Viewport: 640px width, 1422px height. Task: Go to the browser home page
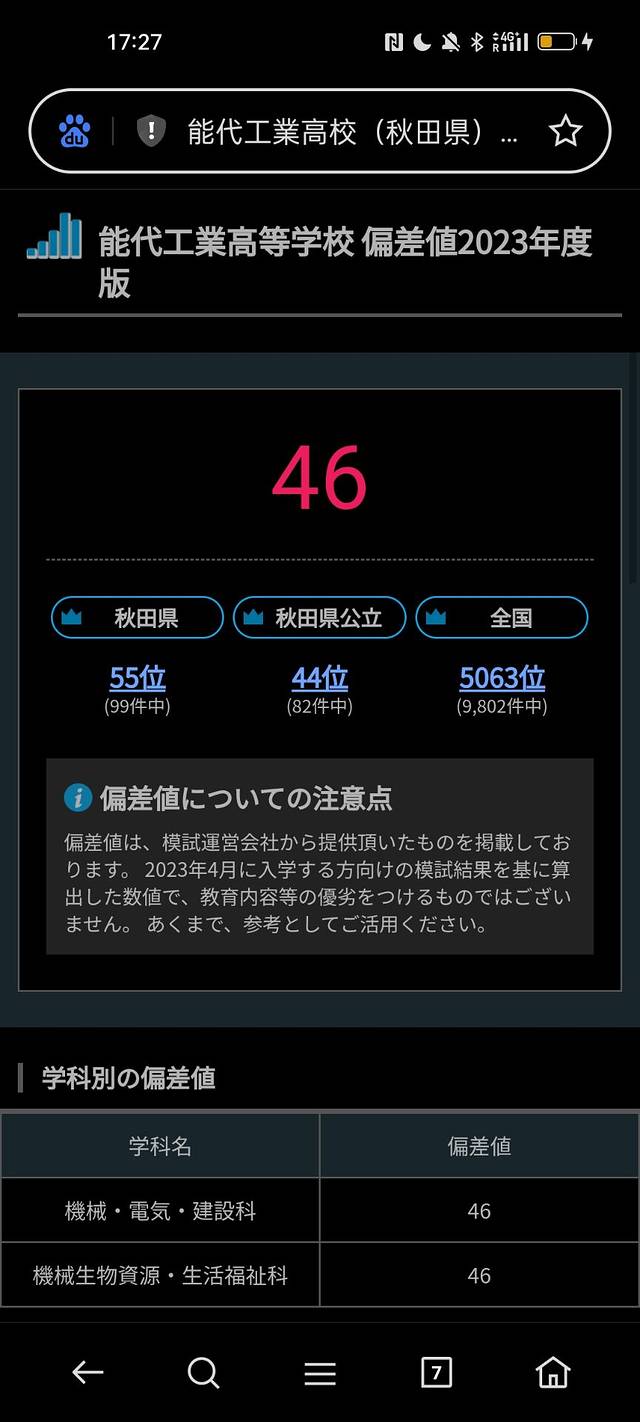pos(552,1373)
